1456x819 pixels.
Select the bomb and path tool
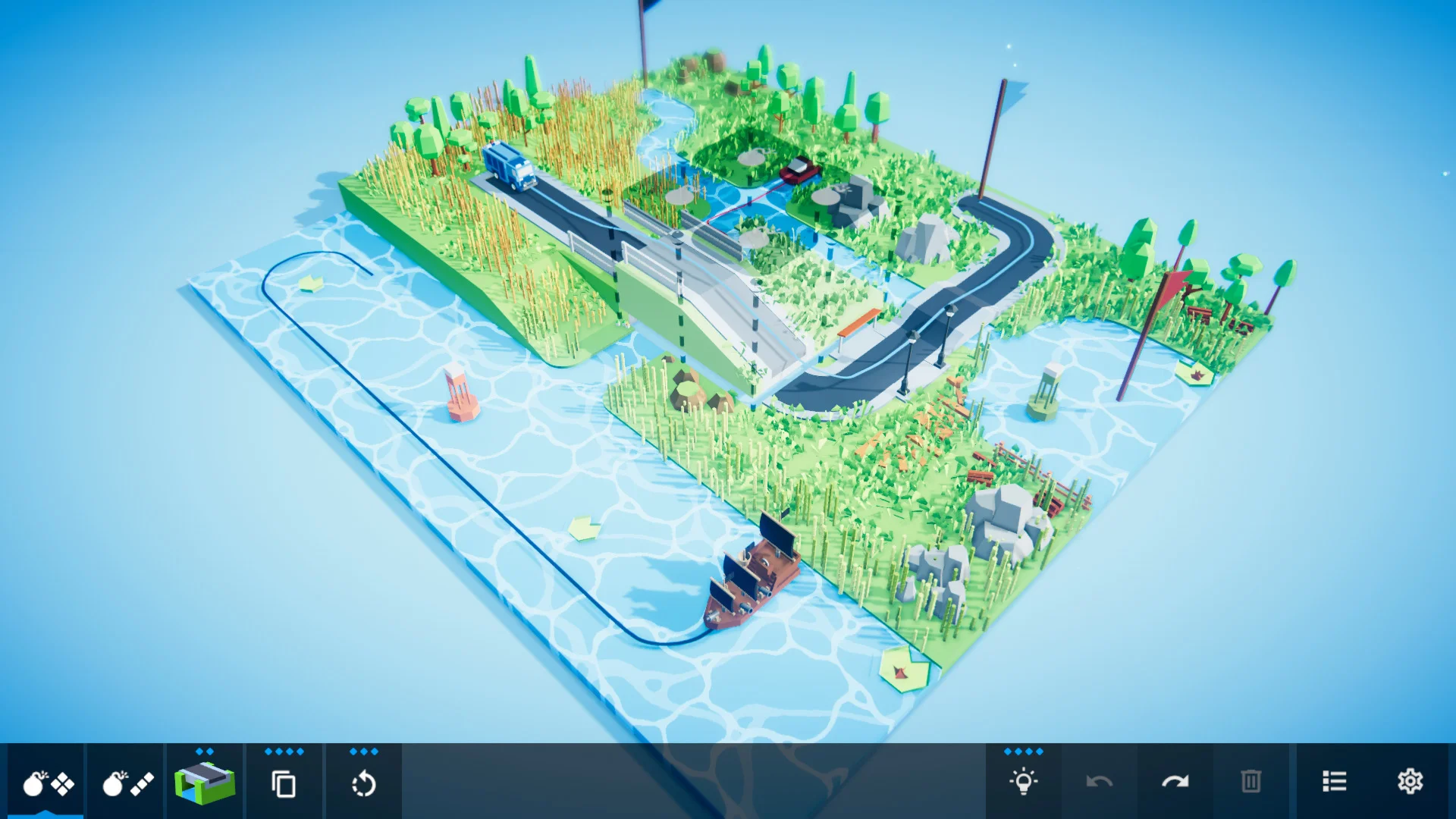[127, 783]
